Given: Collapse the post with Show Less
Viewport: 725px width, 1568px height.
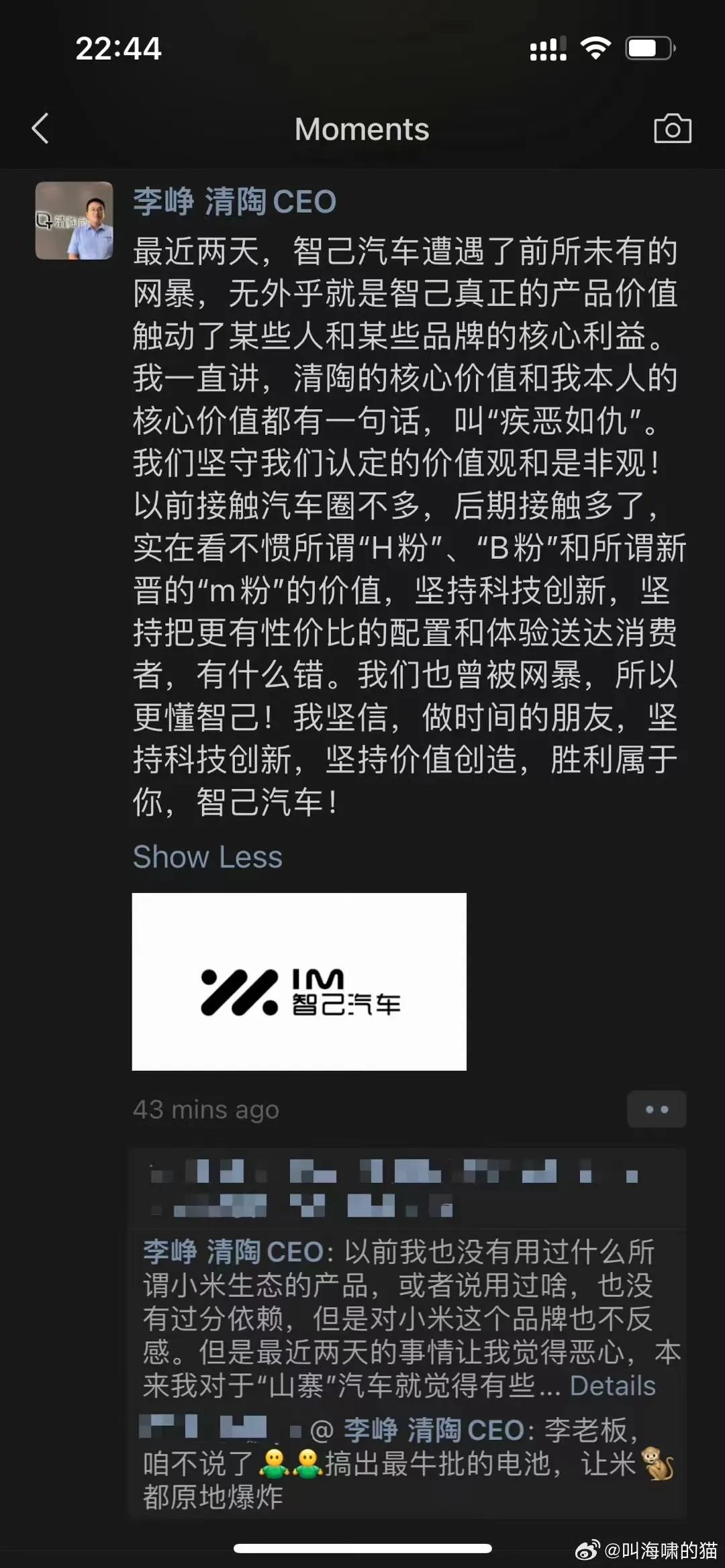Looking at the screenshot, I should pyautogui.click(x=207, y=857).
